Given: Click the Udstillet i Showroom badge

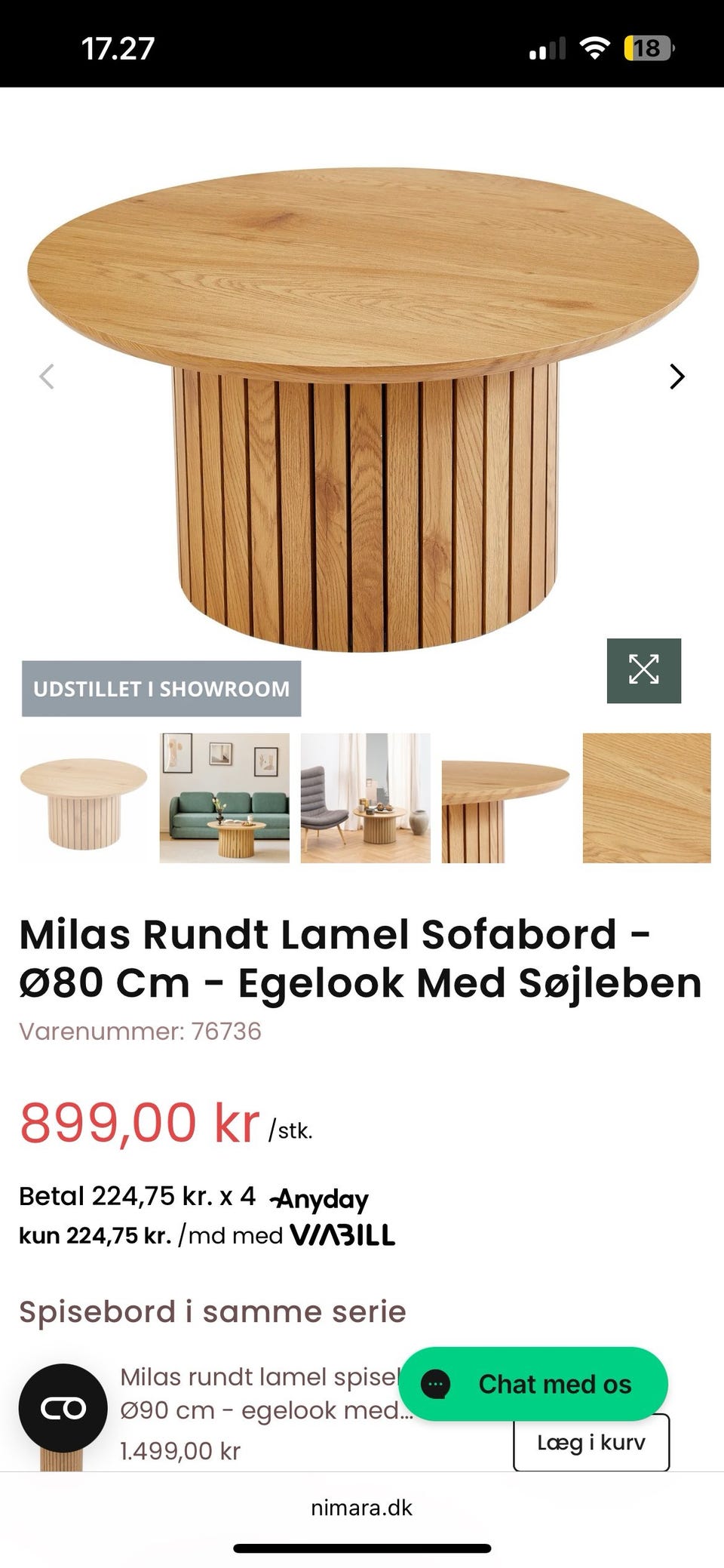Looking at the screenshot, I should coord(161,687).
